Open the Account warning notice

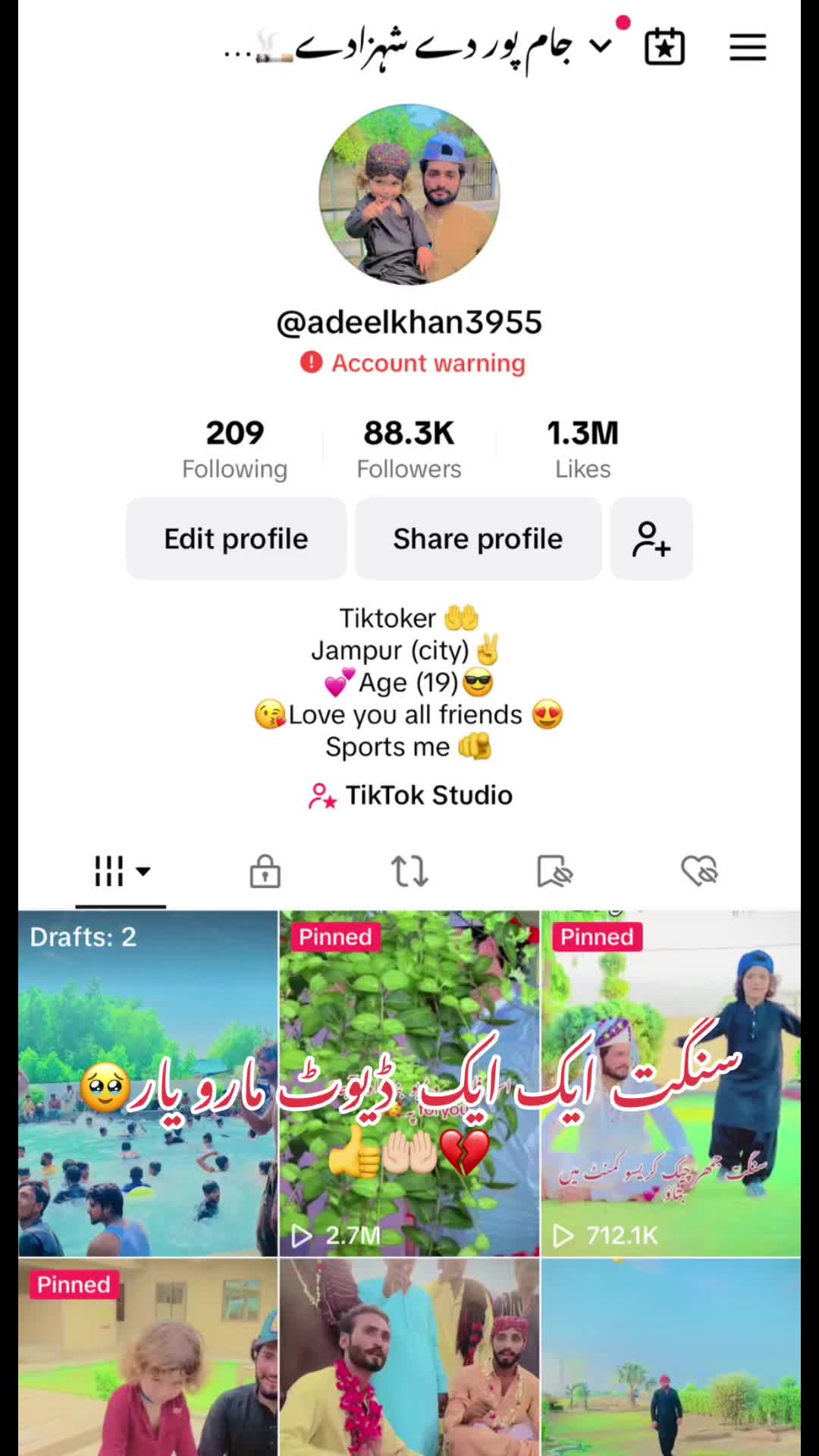(413, 363)
